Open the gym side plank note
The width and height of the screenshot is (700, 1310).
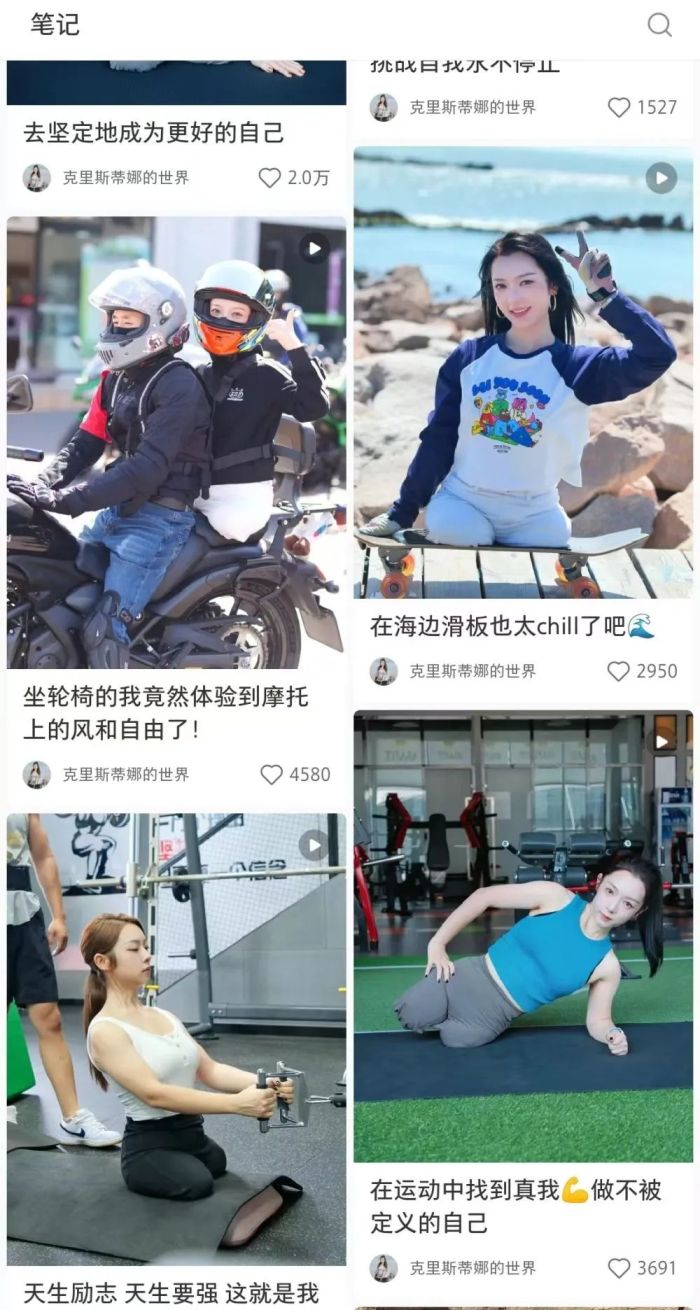tap(523, 937)
